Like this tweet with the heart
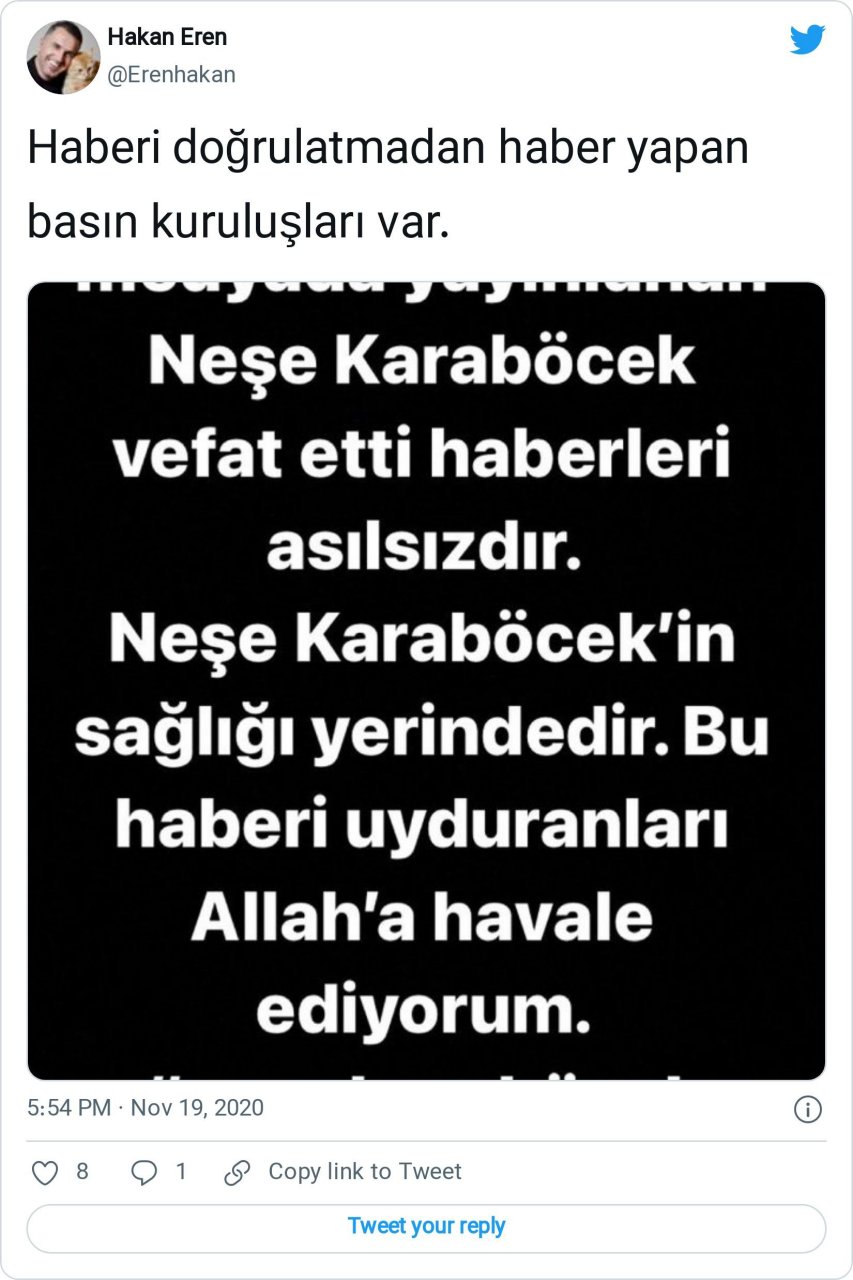Image resolution: width=853 pixels, height=1280 pixels. pyautogui.click(x=46, y=1172)
